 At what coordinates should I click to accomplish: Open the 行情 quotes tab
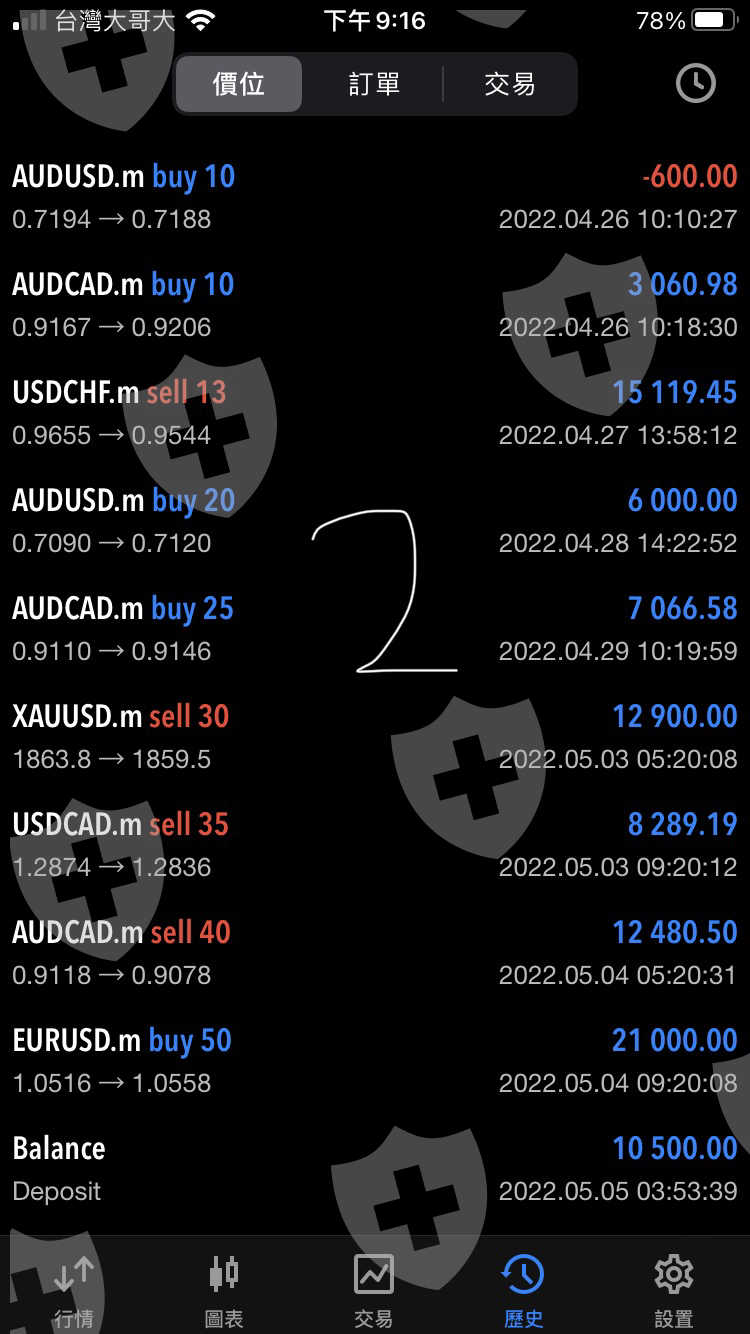pos(74,1290)
